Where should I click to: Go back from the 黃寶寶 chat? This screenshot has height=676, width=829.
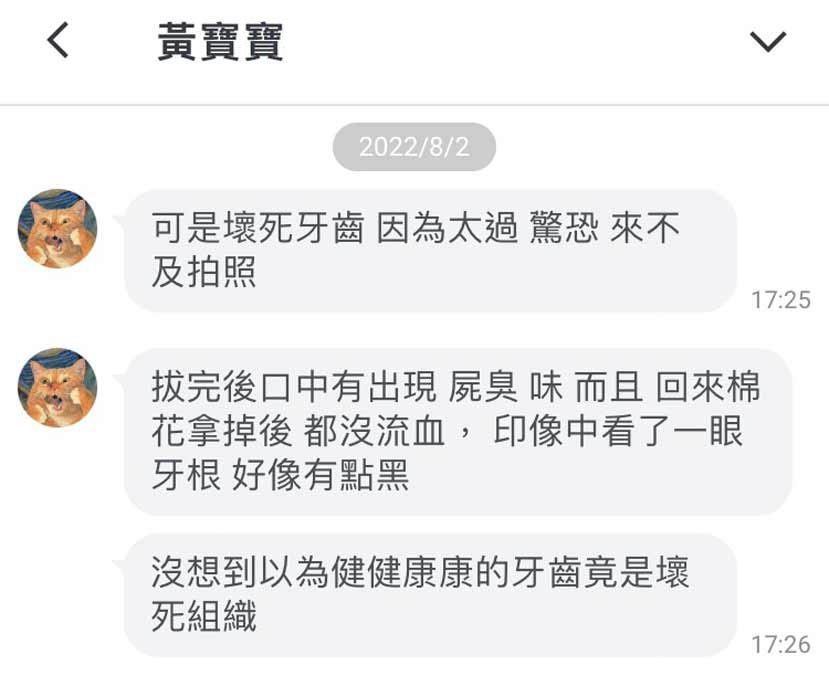(x=58, y=41)
